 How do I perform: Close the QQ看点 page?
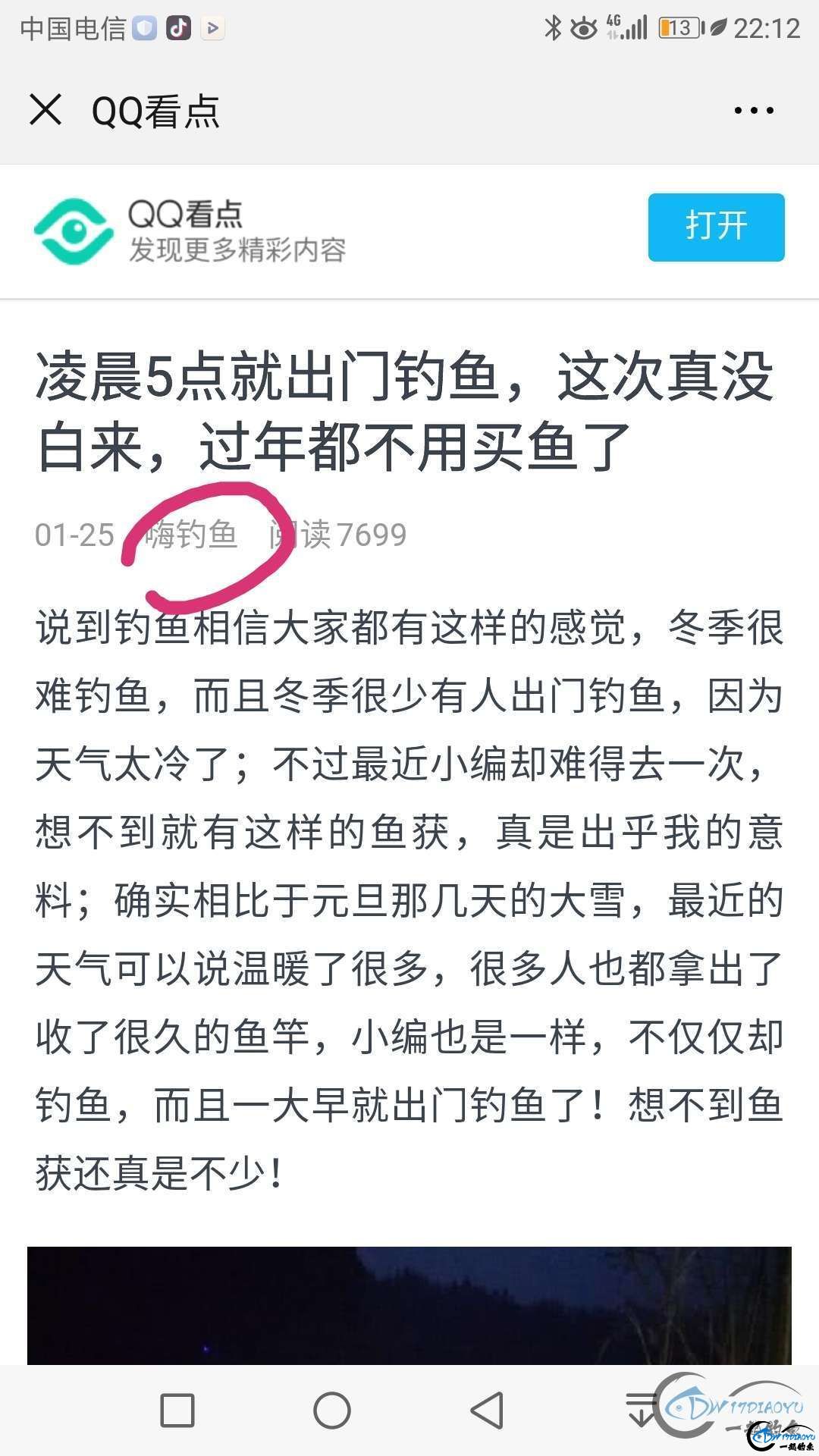(x=45, y=110)
